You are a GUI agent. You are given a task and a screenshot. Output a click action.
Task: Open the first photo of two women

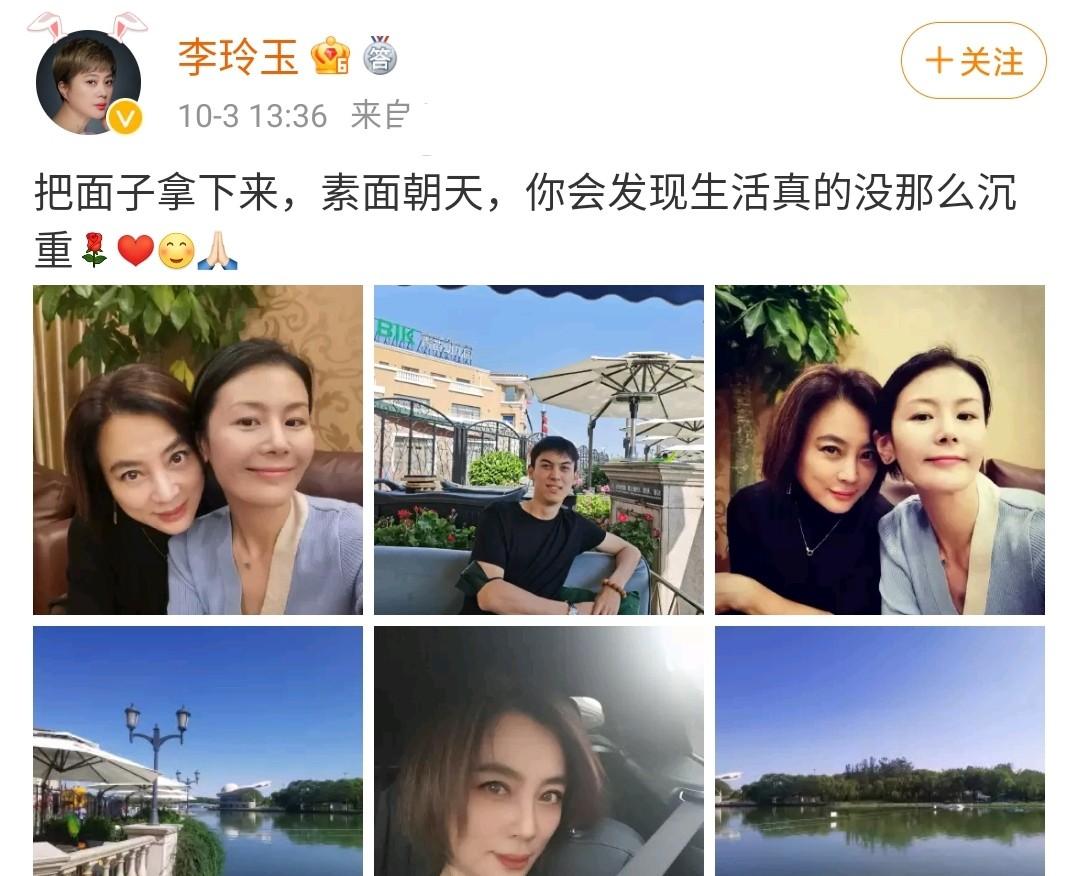coord(198,450)
